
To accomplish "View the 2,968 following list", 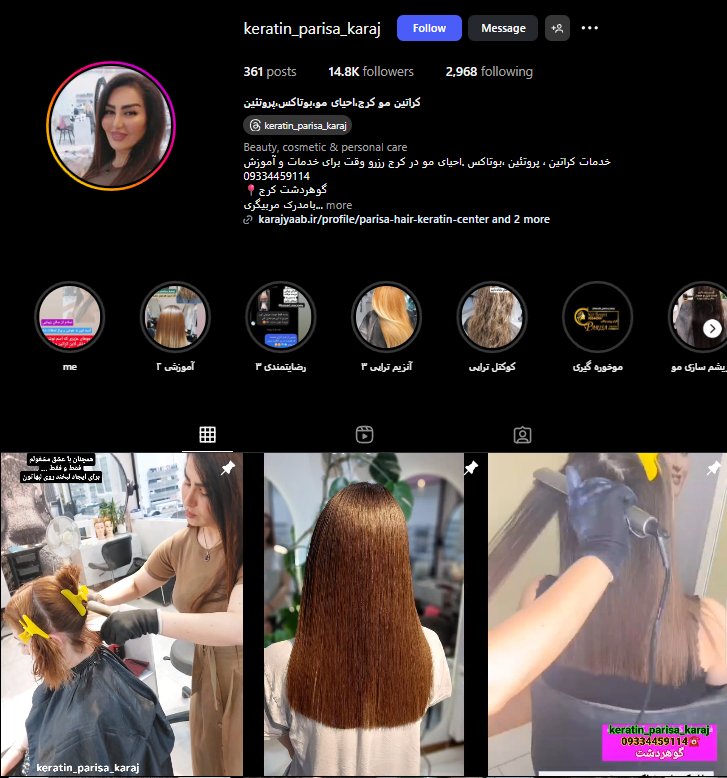I will (x=489, y=72).
